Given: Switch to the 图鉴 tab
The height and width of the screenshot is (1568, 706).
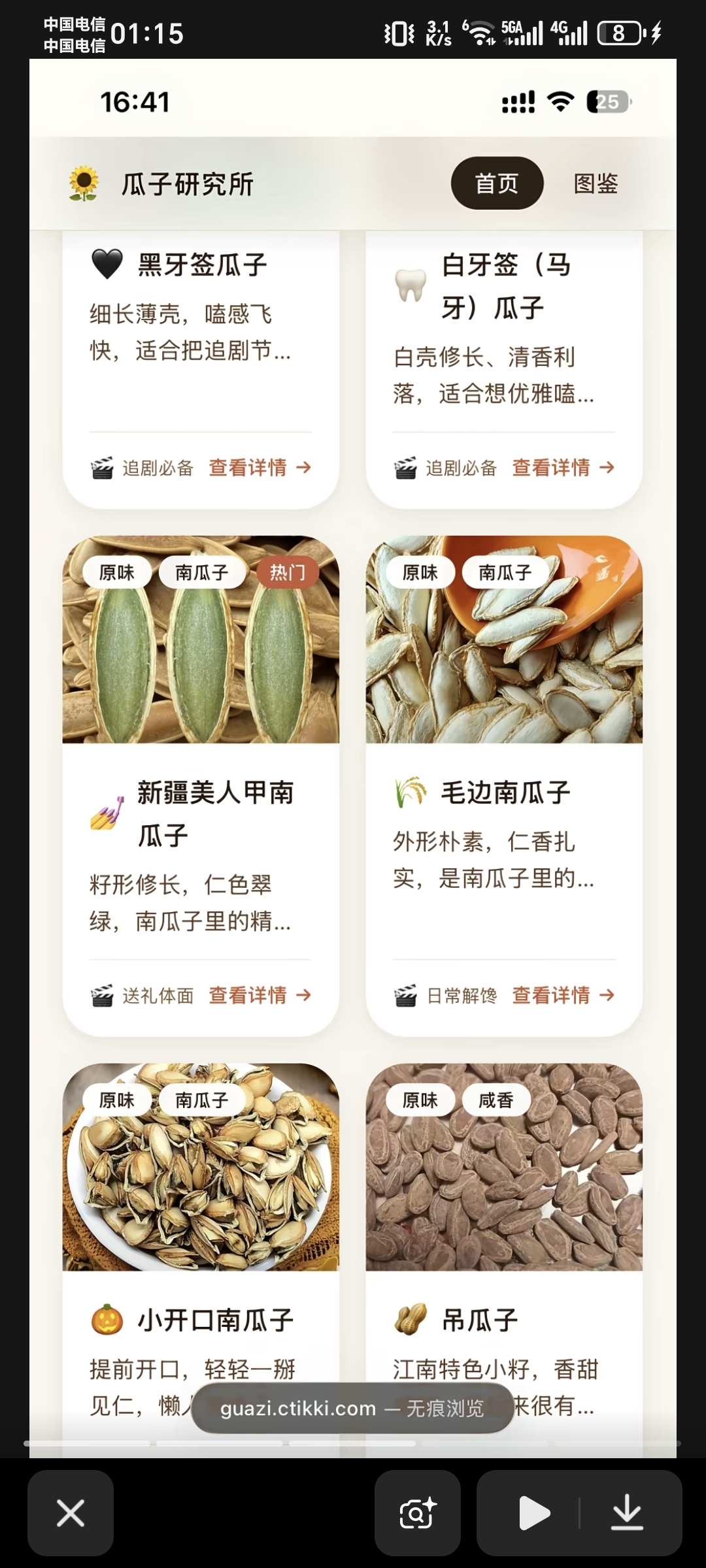Looking at the screenshot, I should pos(596,184).
